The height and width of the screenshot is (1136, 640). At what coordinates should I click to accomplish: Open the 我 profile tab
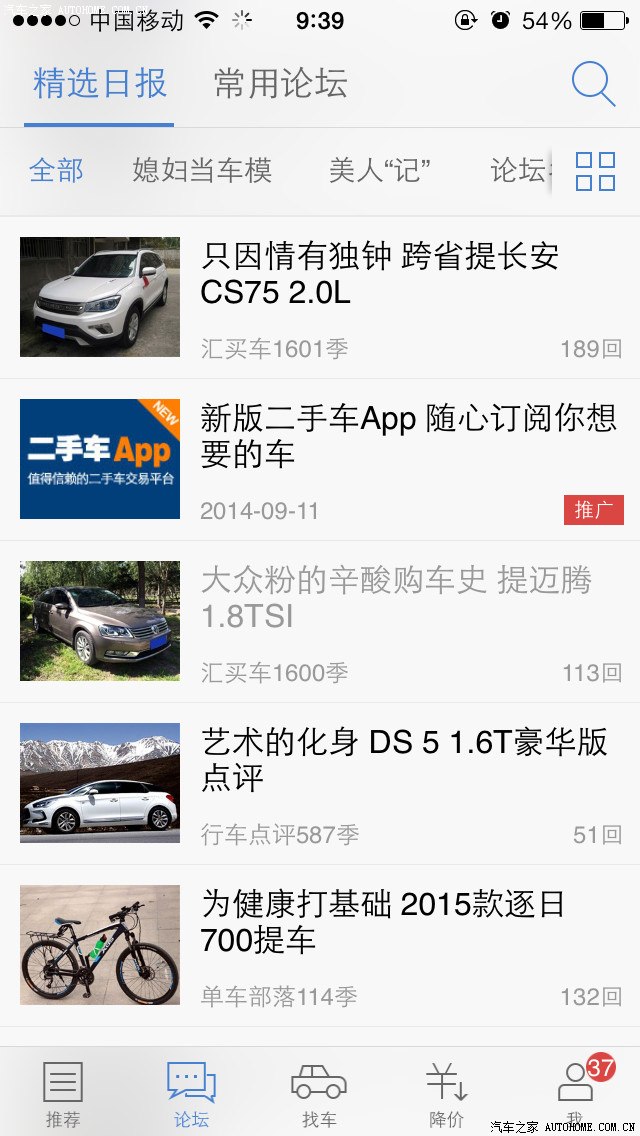pyautogui.click(x=575, y=1093)
